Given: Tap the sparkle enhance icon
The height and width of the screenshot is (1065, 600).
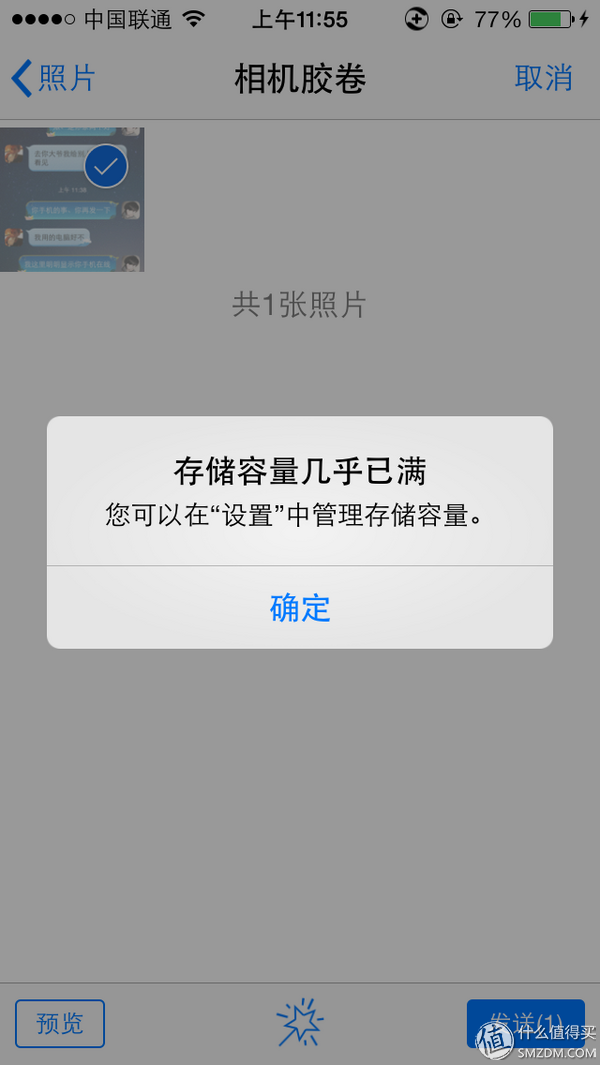Looking at the screenshot, I should [300, 1022].
